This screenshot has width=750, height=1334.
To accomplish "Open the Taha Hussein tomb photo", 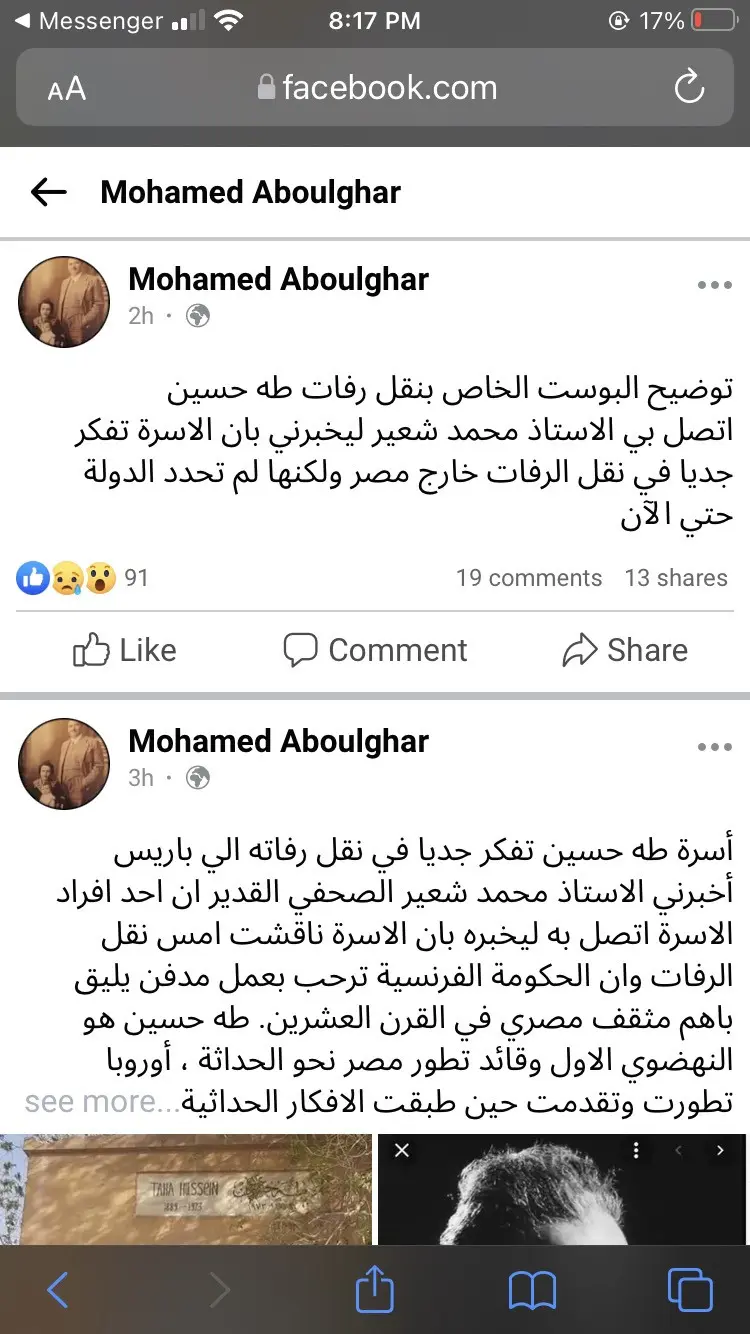I will pyautogui.click(x=186, y=1190).
